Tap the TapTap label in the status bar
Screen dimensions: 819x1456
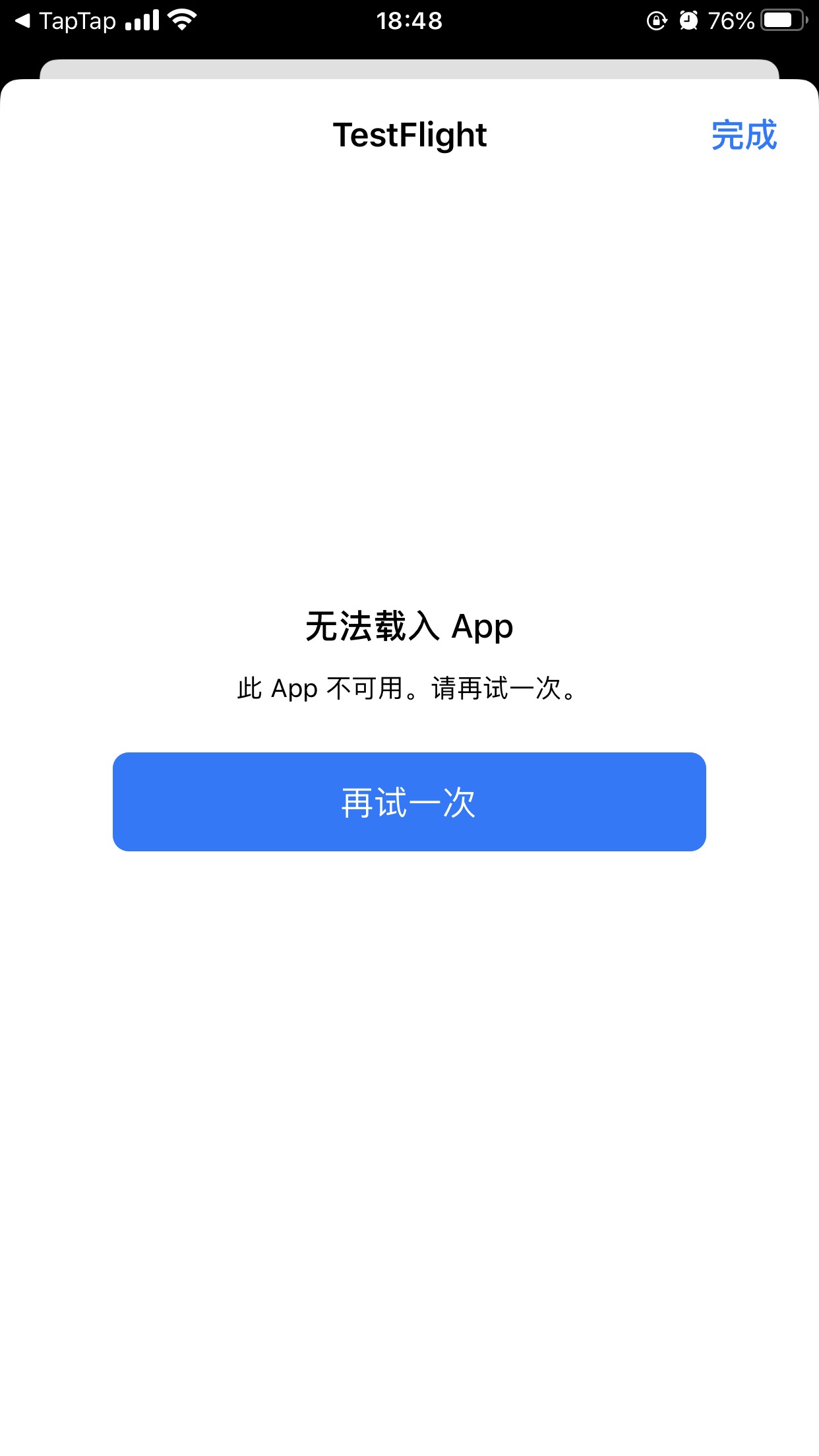(x=78, y=21)
